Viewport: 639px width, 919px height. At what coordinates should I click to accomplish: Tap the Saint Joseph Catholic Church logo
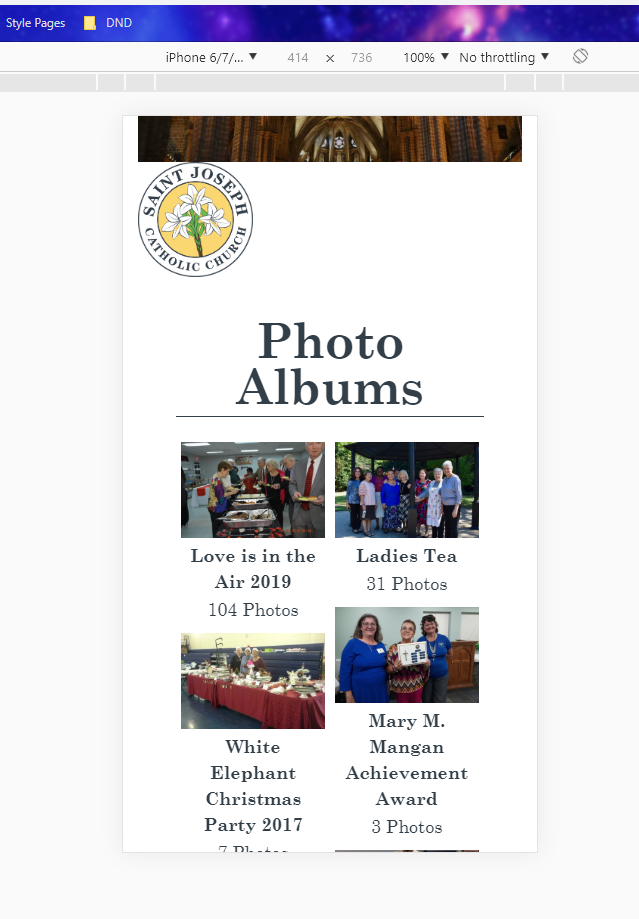195,220
